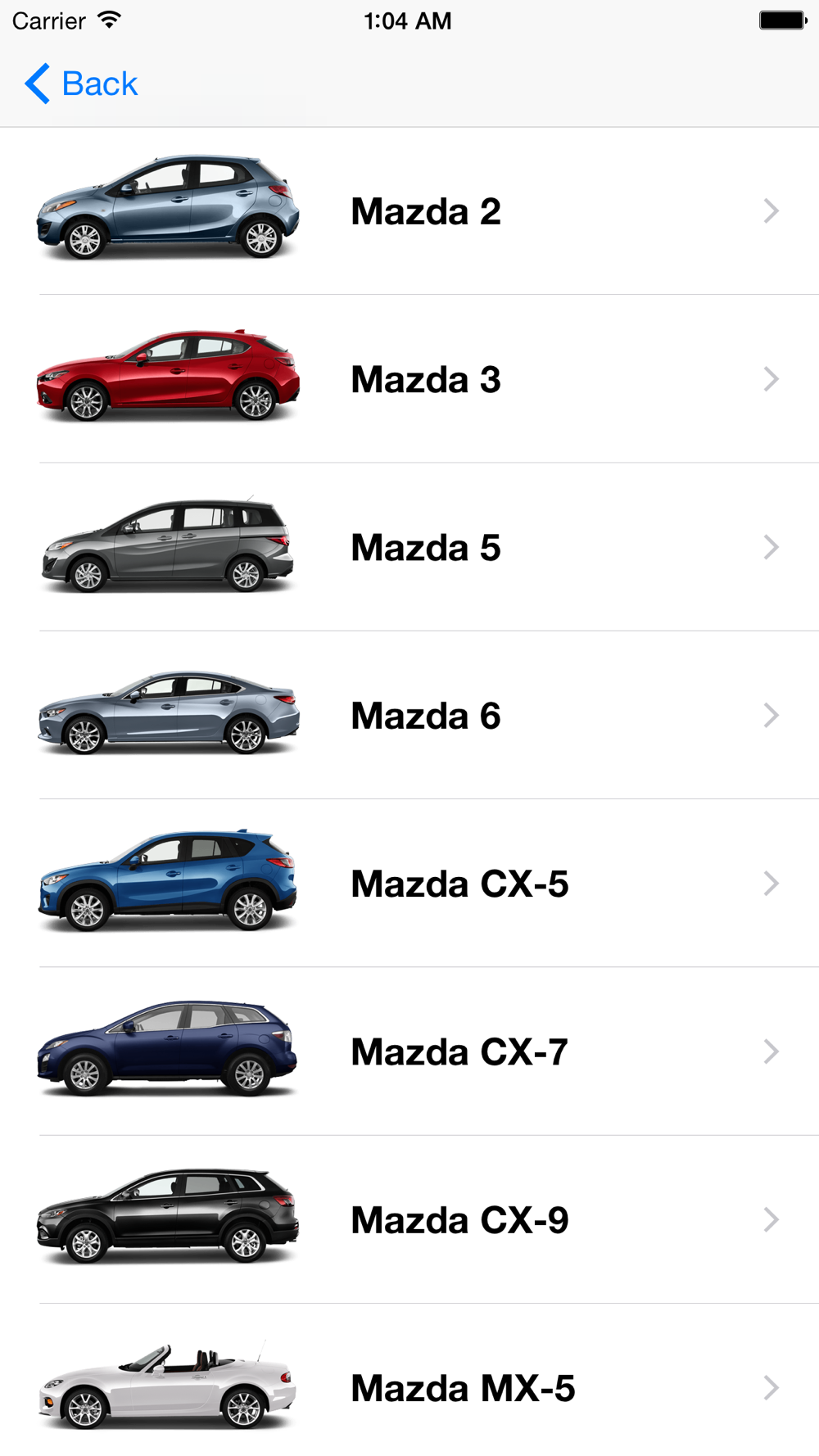Open Mazda 6 details
819x1456 pixels.
(x=409, y=715)
